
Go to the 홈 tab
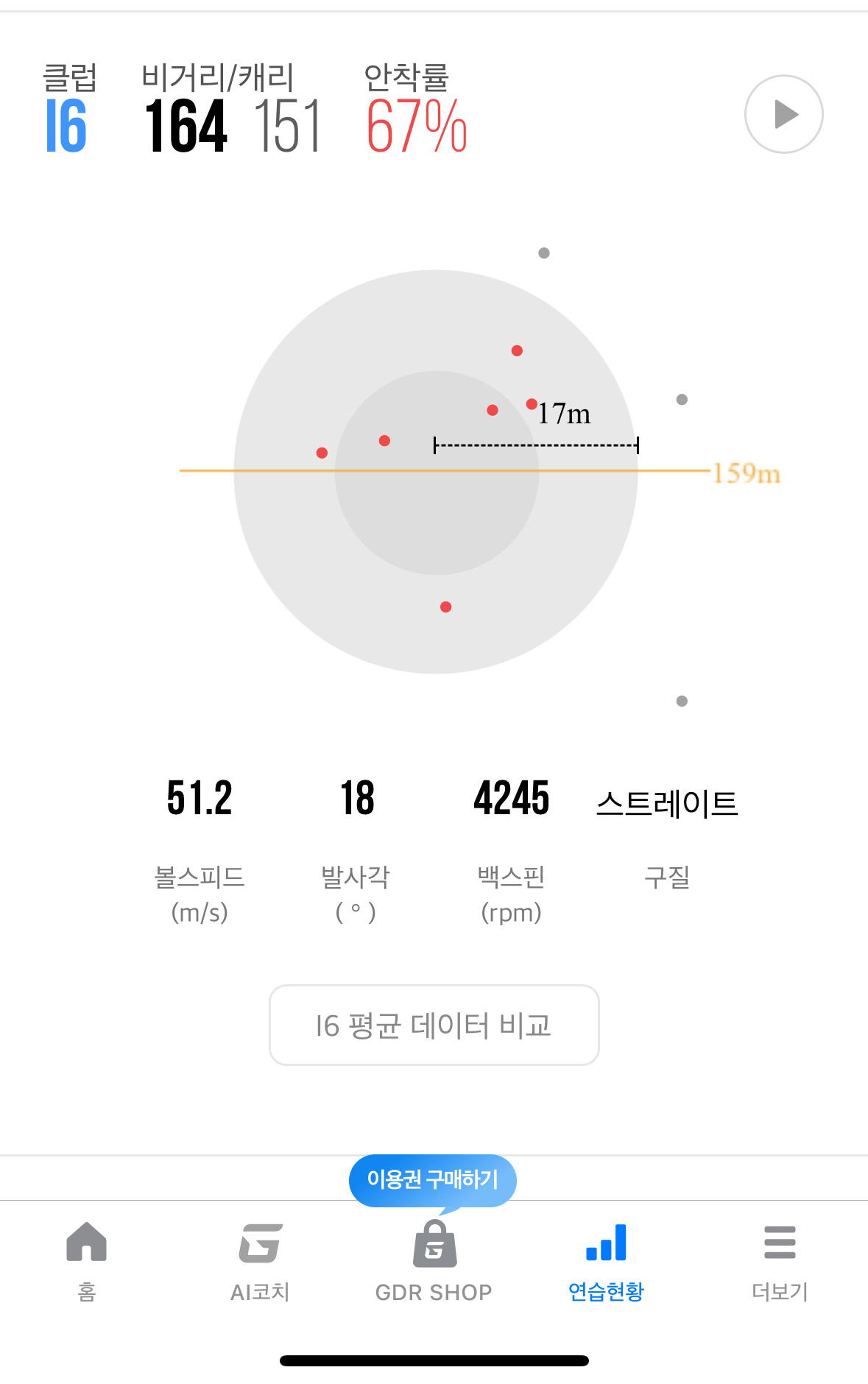pyautogui.click(x=87, y=1260)
